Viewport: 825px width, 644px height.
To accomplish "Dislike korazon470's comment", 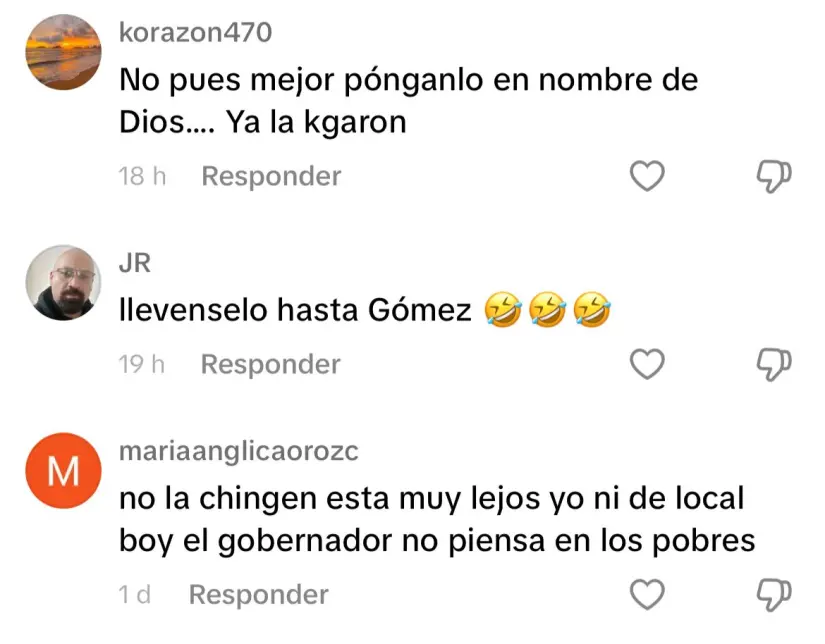I will (x=771, y=177).
